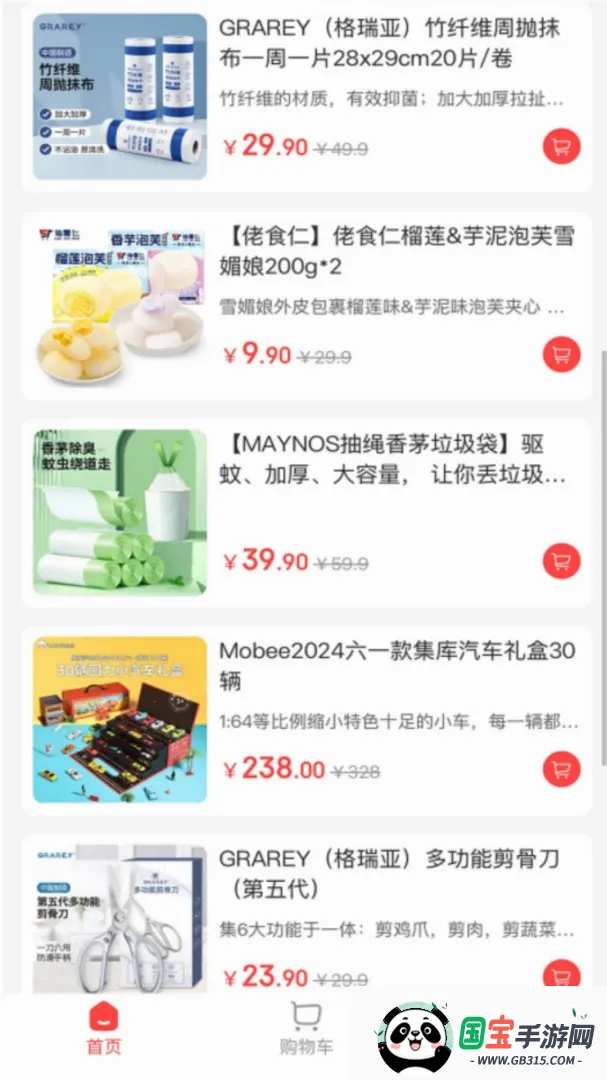Image resolution: width=607 pixels, height=1080 pixels.
Task: Open the GRAREY 多功能剪骨刀 product card
Action: 307,915
